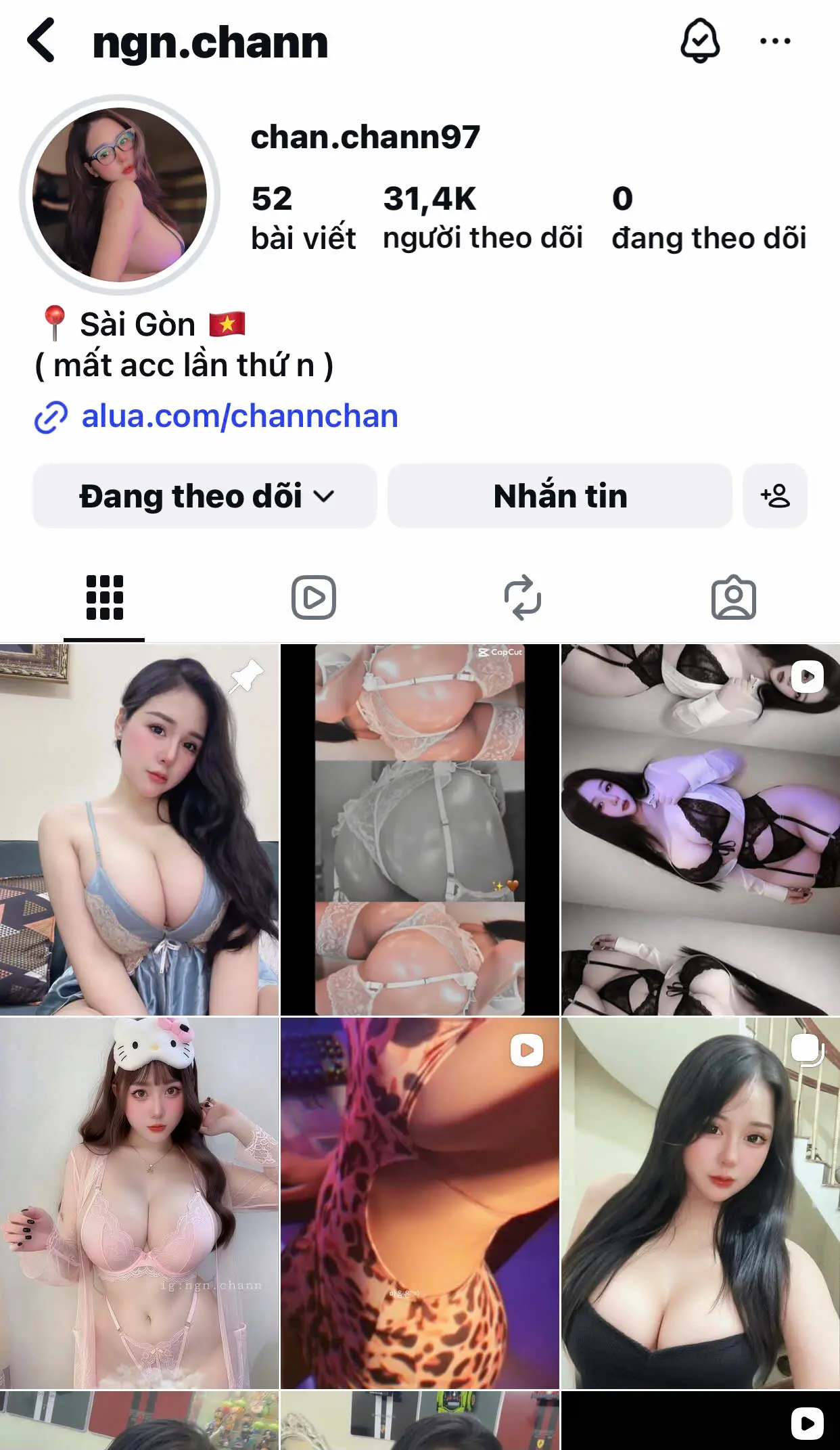This screenshot has width=840, height=1450.
Task: Tap the carousel icon on the black dress post
Action: tap(806, 1046)
